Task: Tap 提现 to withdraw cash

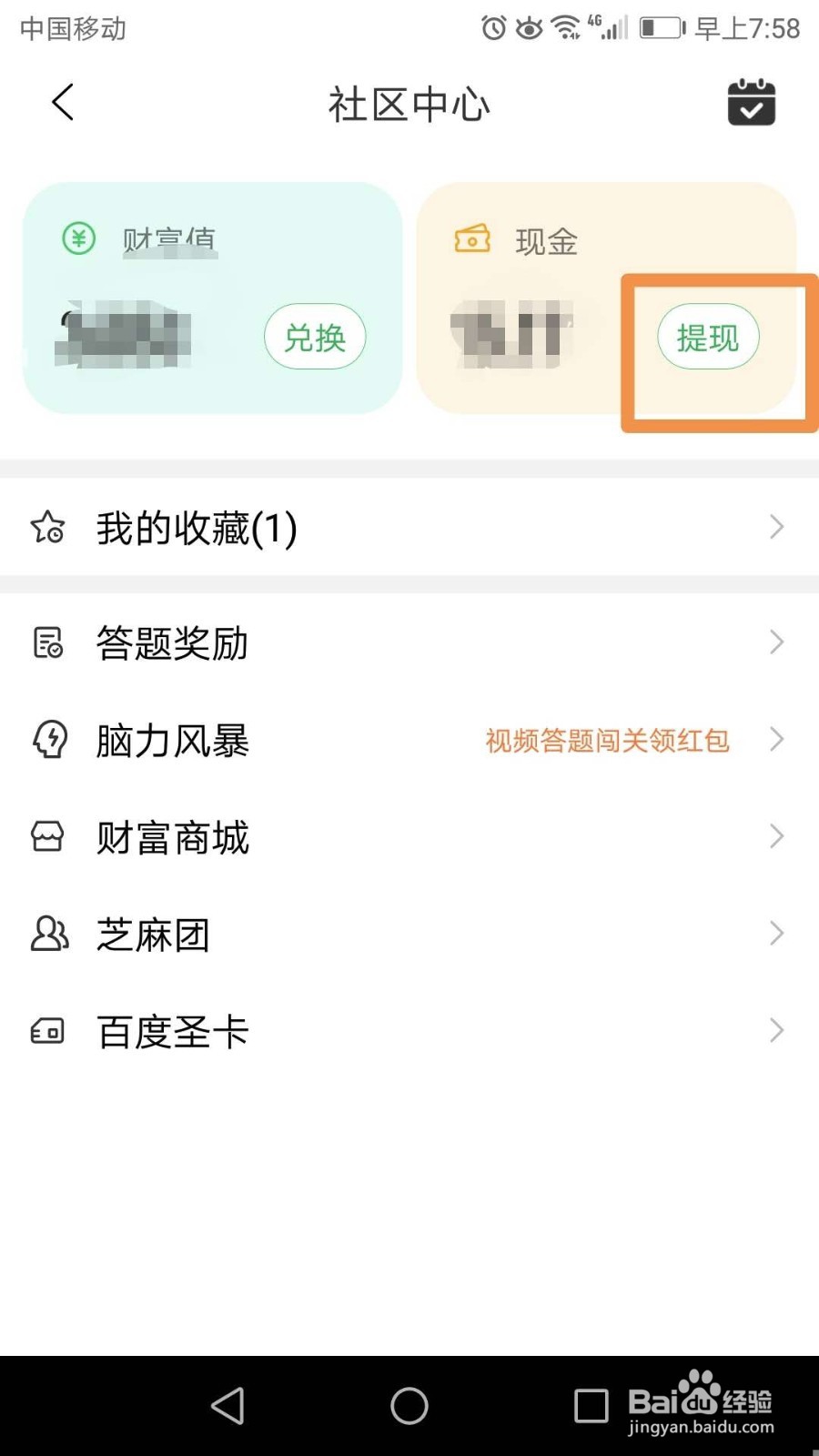Action: click(x=708, y=338)
